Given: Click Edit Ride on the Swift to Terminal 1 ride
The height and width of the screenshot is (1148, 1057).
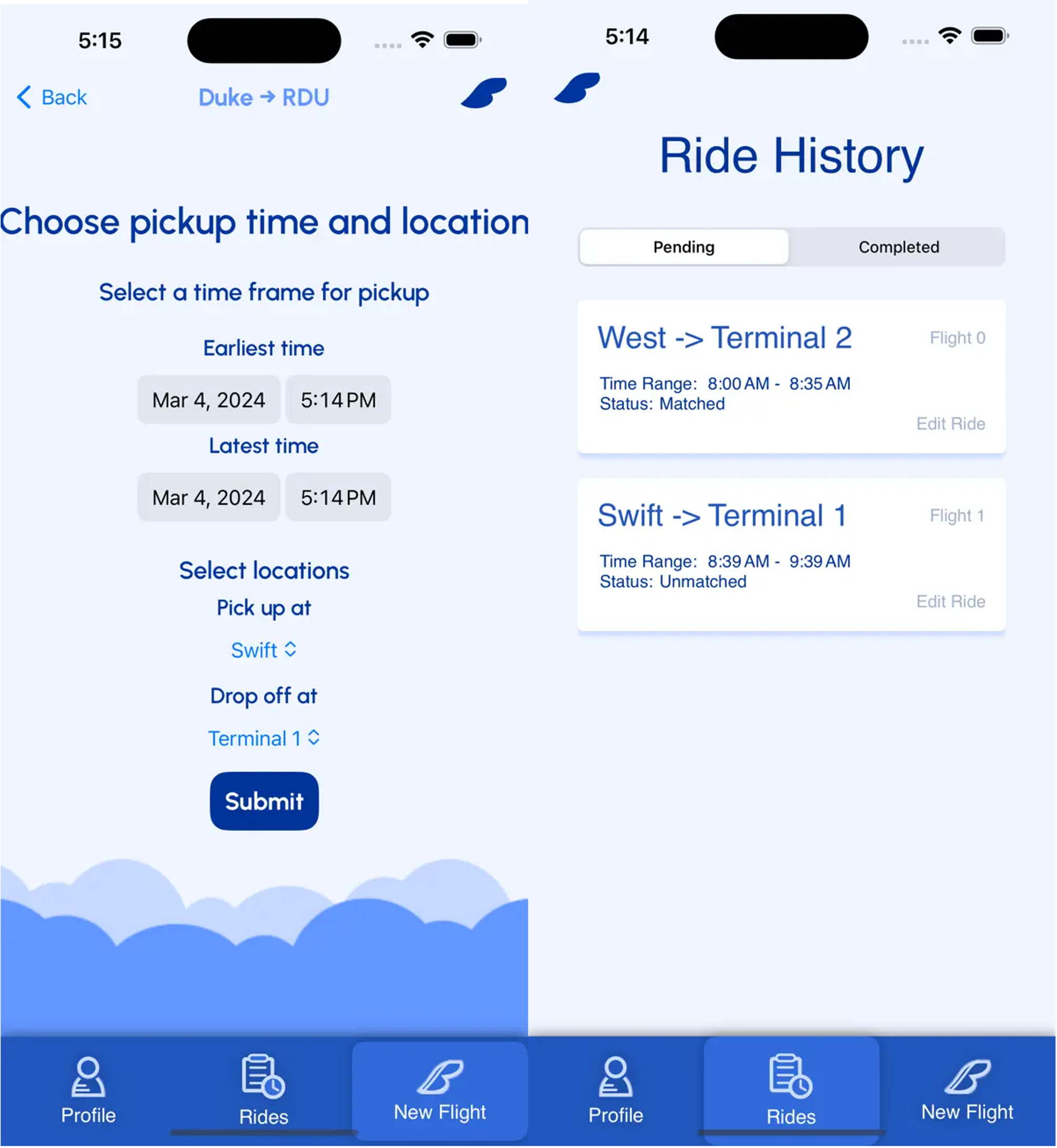Looking at the screenshot, I should [950, 601].
